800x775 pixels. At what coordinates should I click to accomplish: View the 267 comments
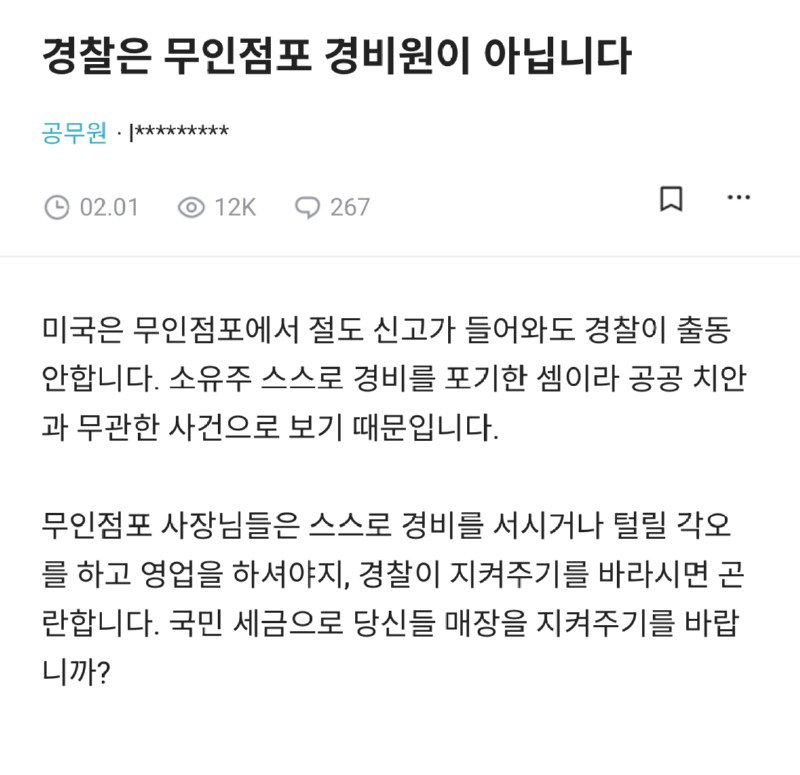(333, 207)
